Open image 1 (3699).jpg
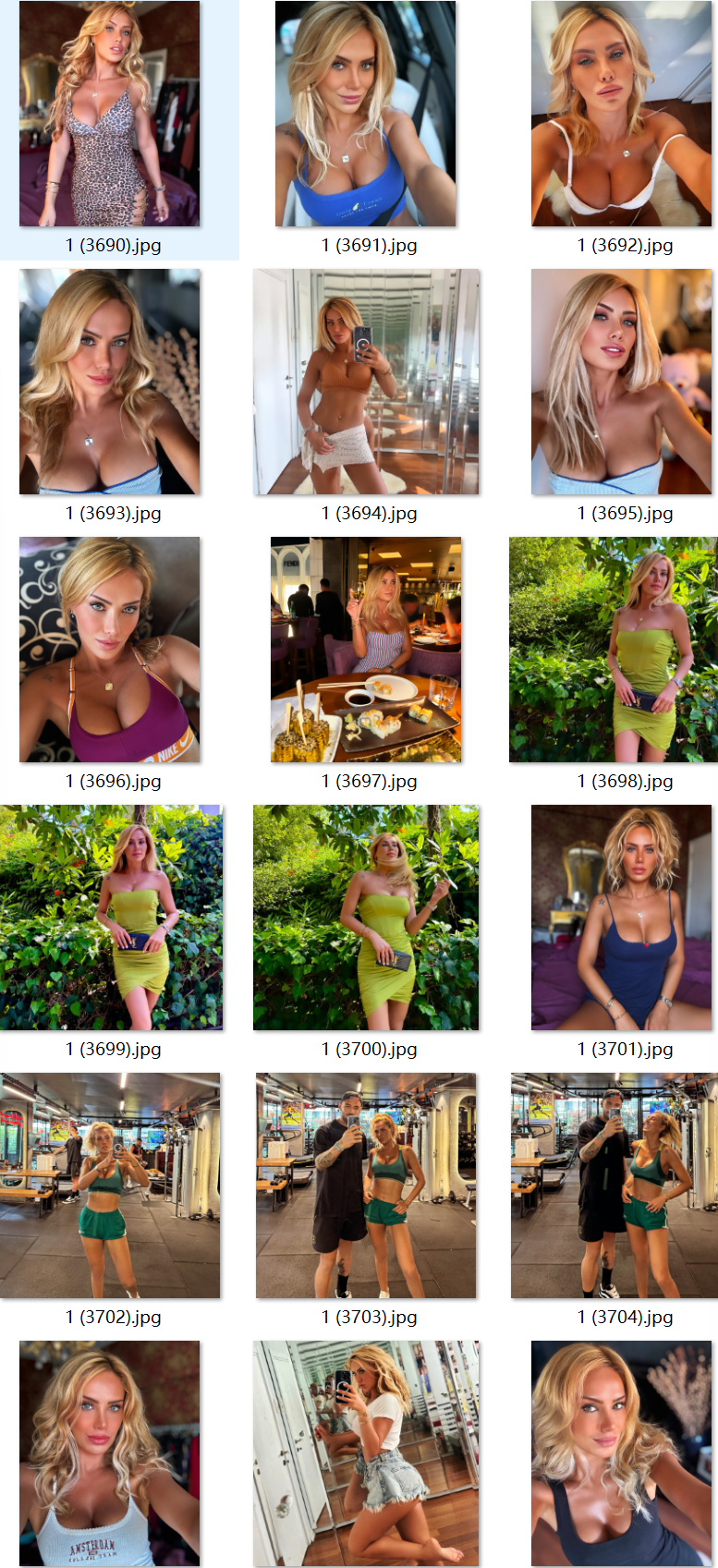The image size is (718, 1568). [111, 918]
